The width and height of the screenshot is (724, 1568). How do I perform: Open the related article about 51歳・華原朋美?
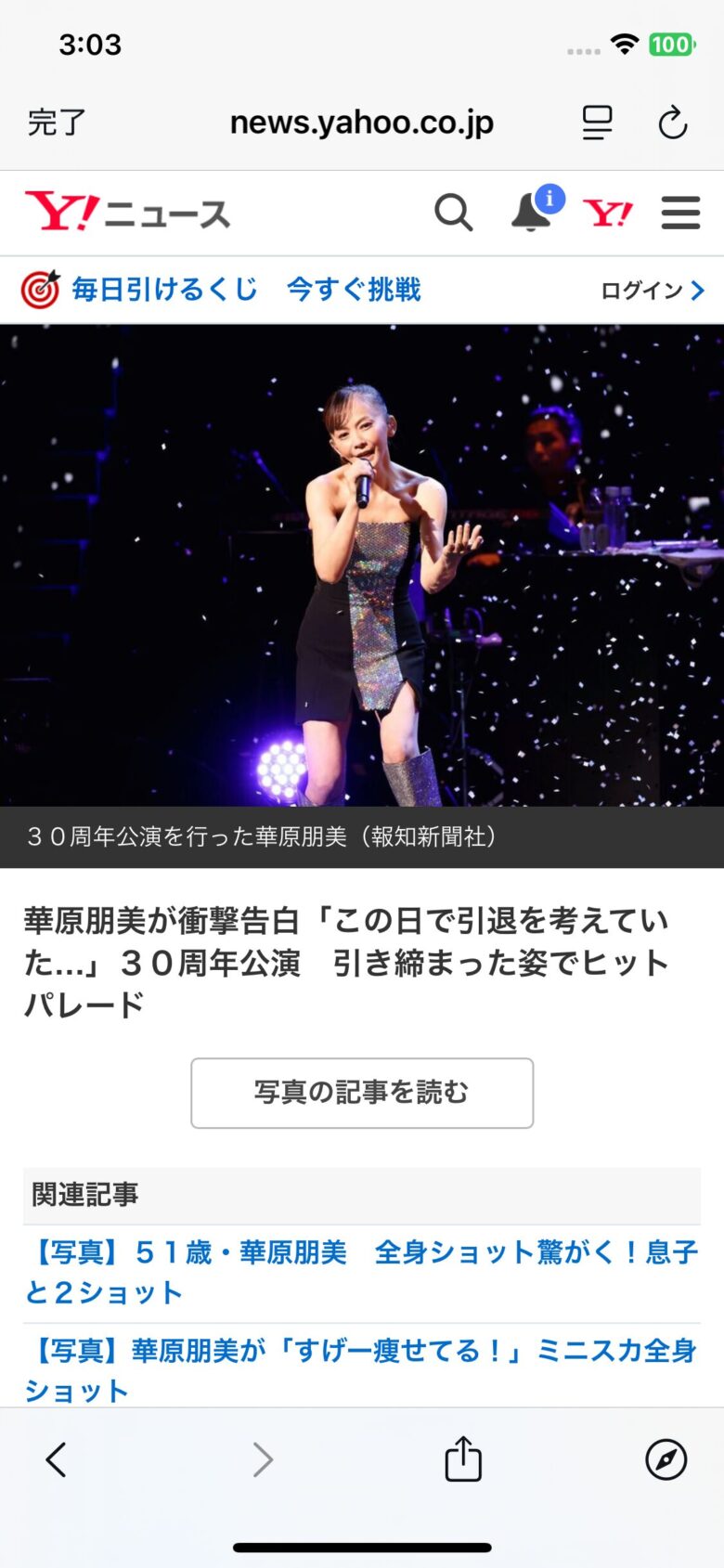360,1272
